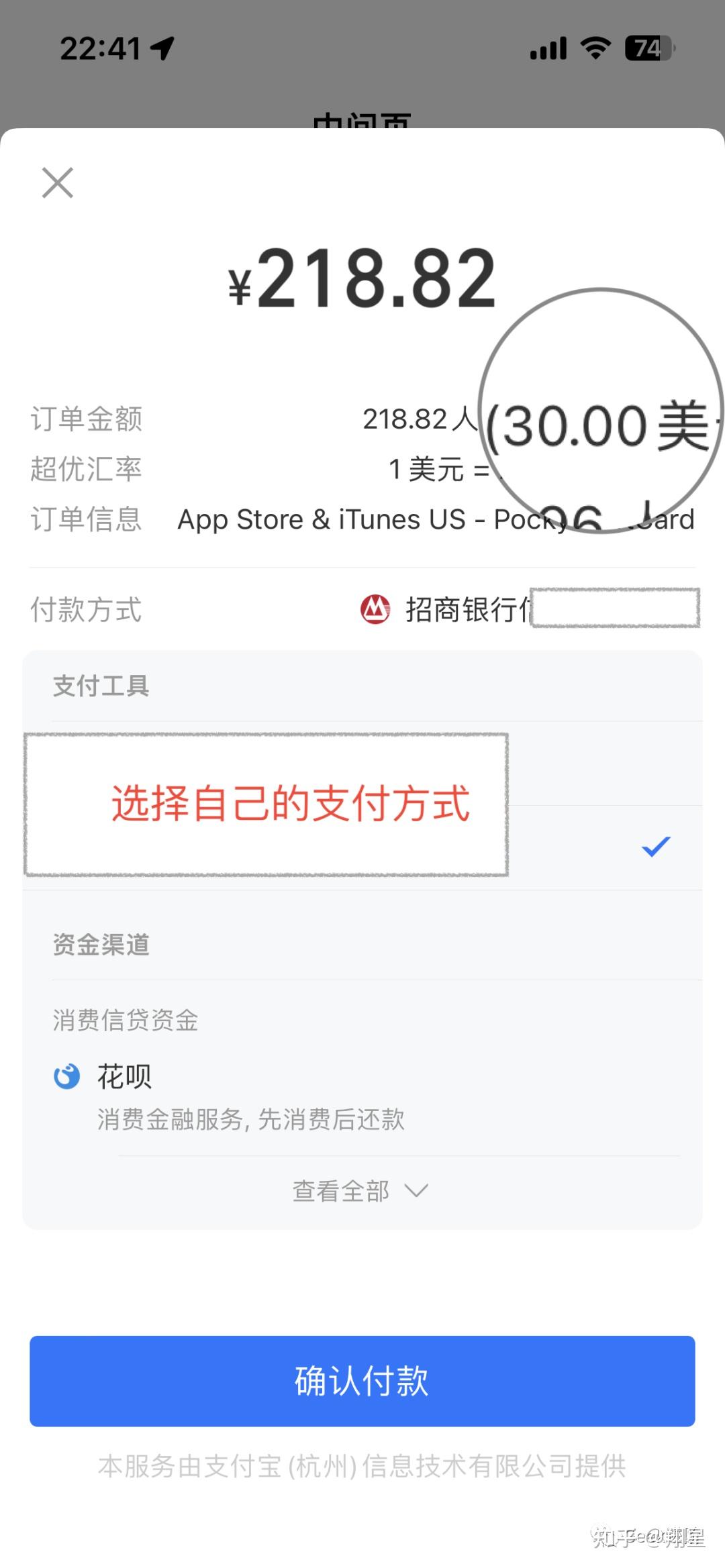Close the payment sheet
Viewport: 725px width, 1568px height.
tap(58, 182)
